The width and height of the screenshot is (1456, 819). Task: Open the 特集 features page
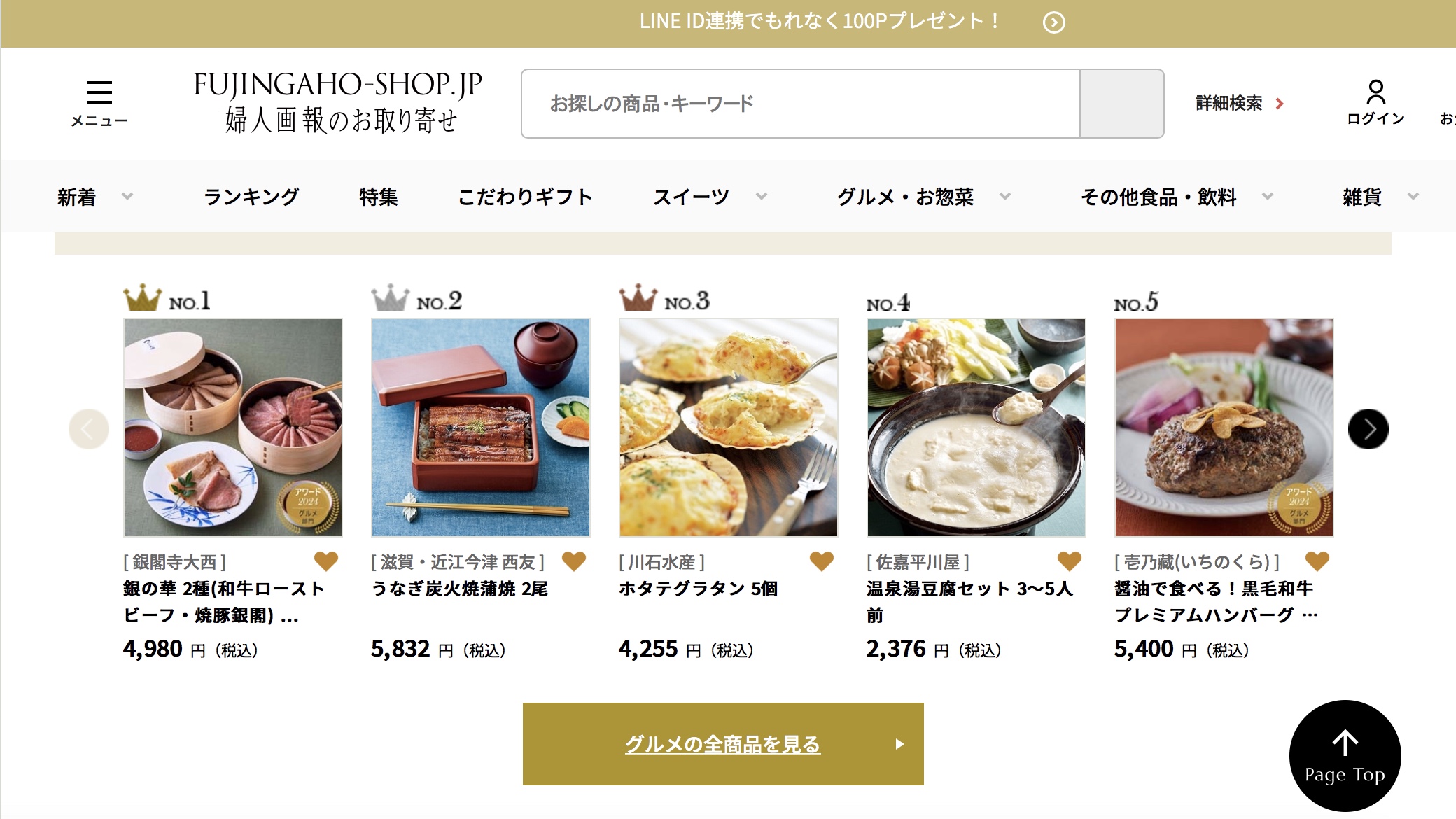378,197
